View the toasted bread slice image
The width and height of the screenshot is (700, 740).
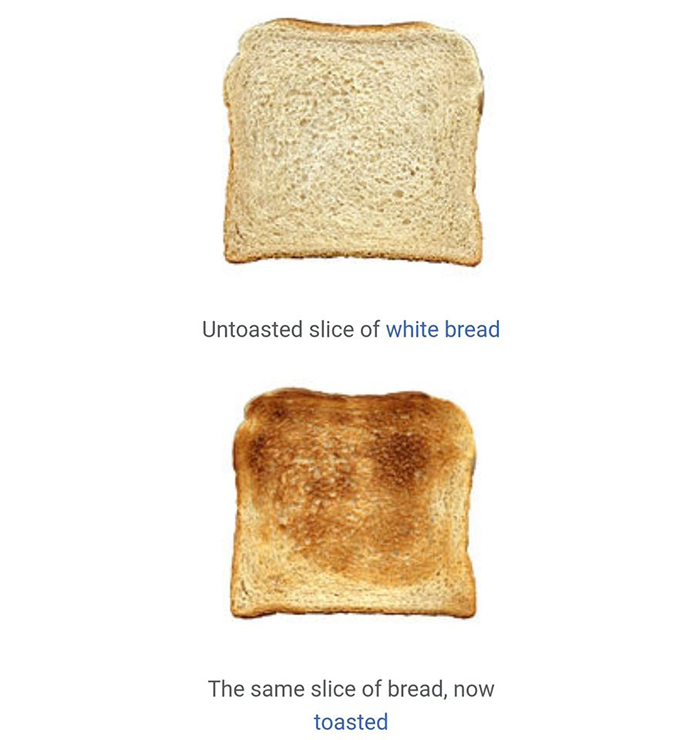pos(353,503)
